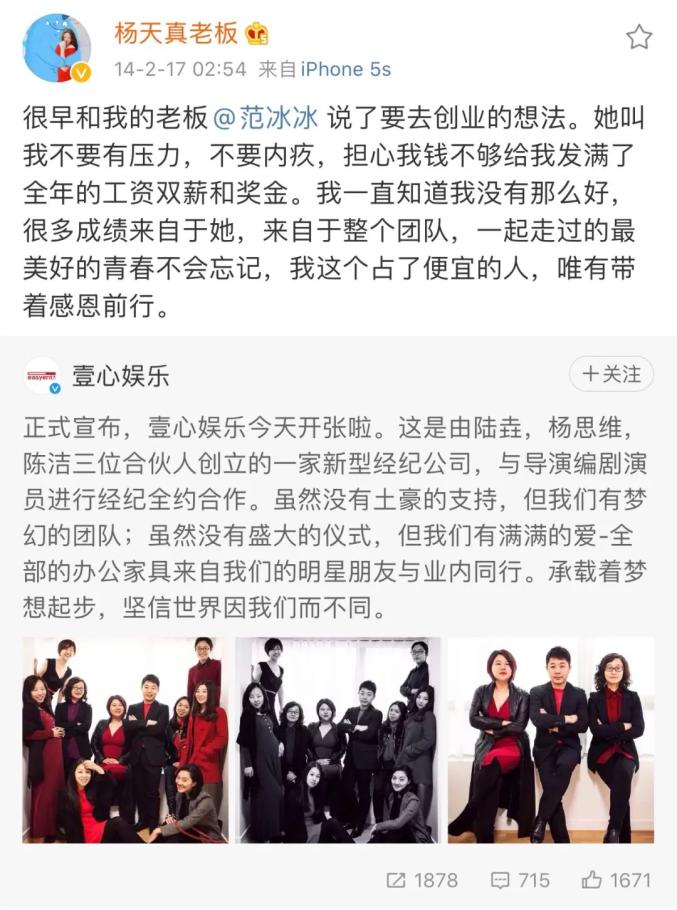Open the 杨天真老板 username link
The height and width of the screenshot is (910, 677).
coord(176,33)
